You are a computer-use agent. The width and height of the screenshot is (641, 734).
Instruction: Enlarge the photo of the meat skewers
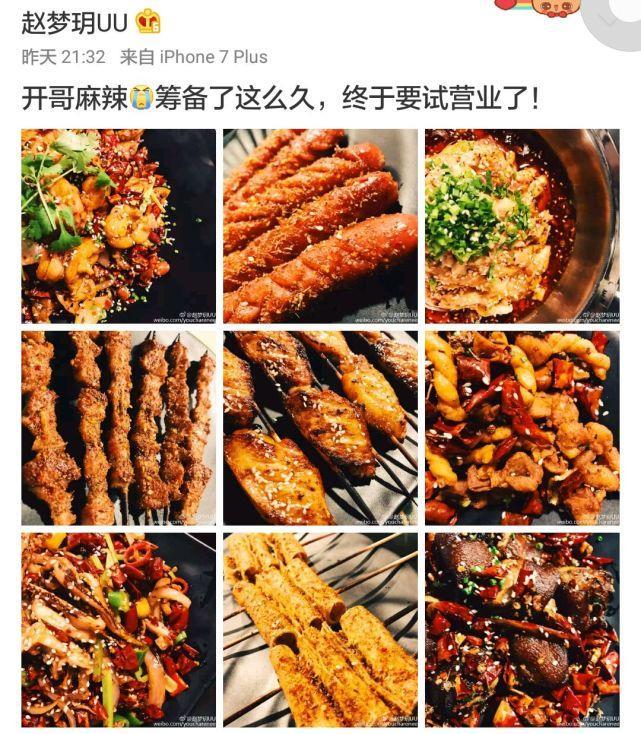118,428
